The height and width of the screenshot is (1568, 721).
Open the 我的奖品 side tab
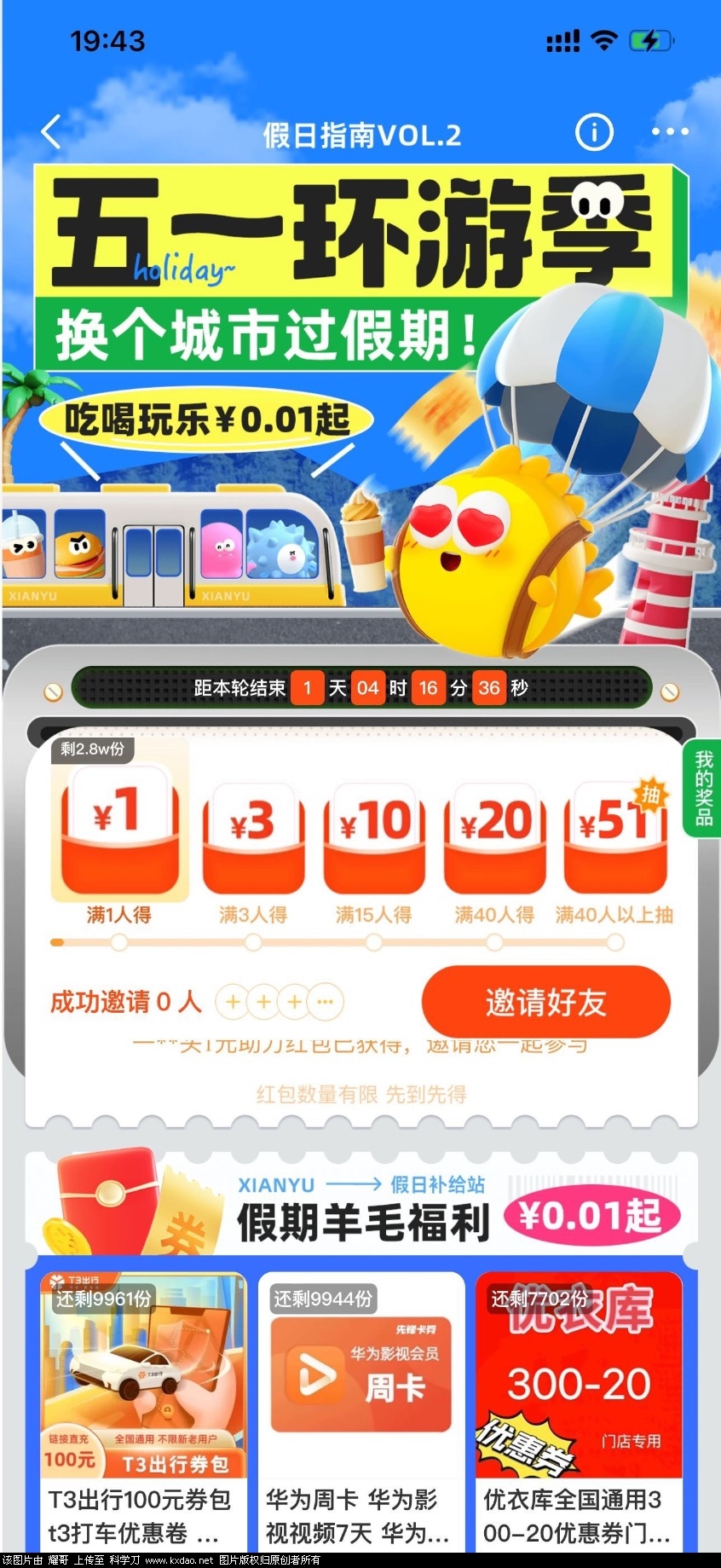click(703, 789)
